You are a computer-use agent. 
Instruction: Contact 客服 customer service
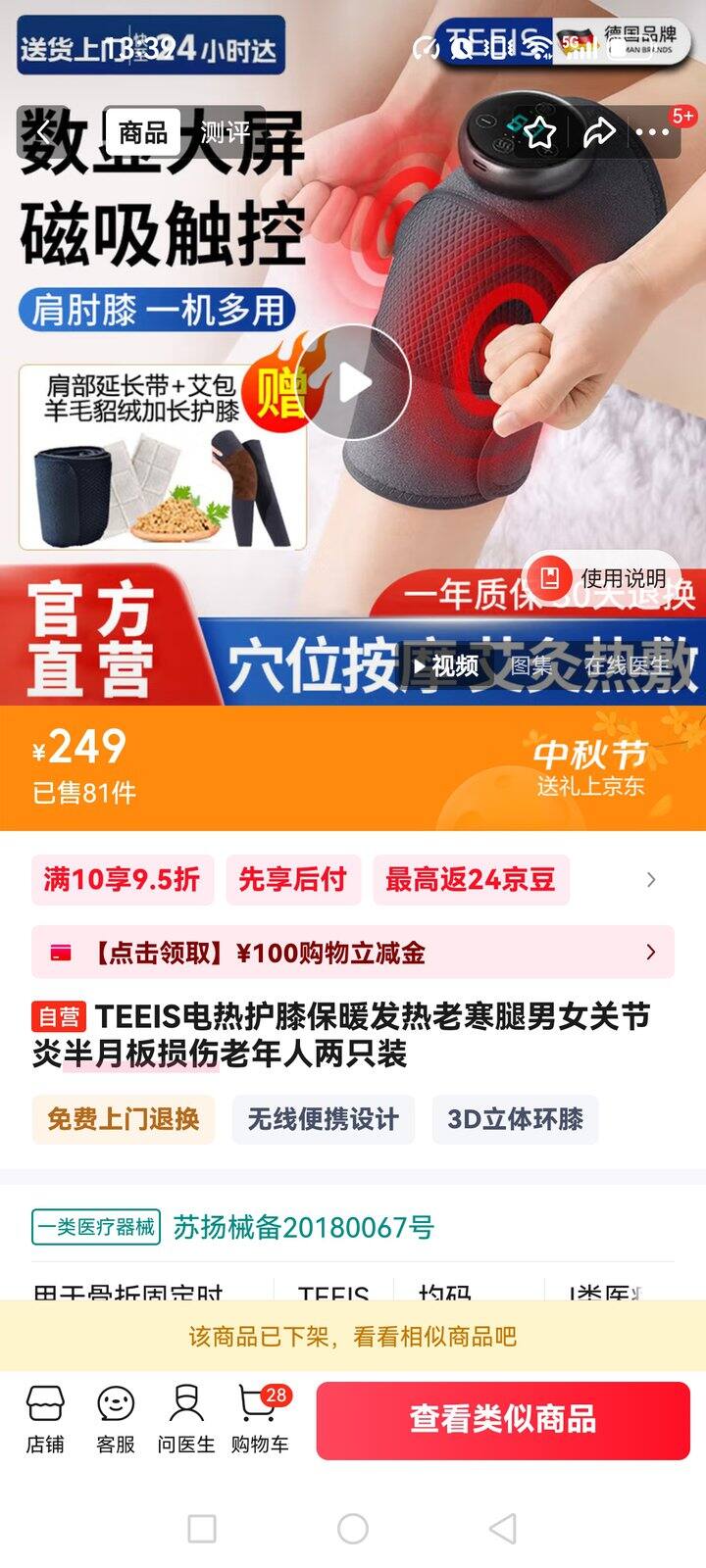pos(116,1419)
